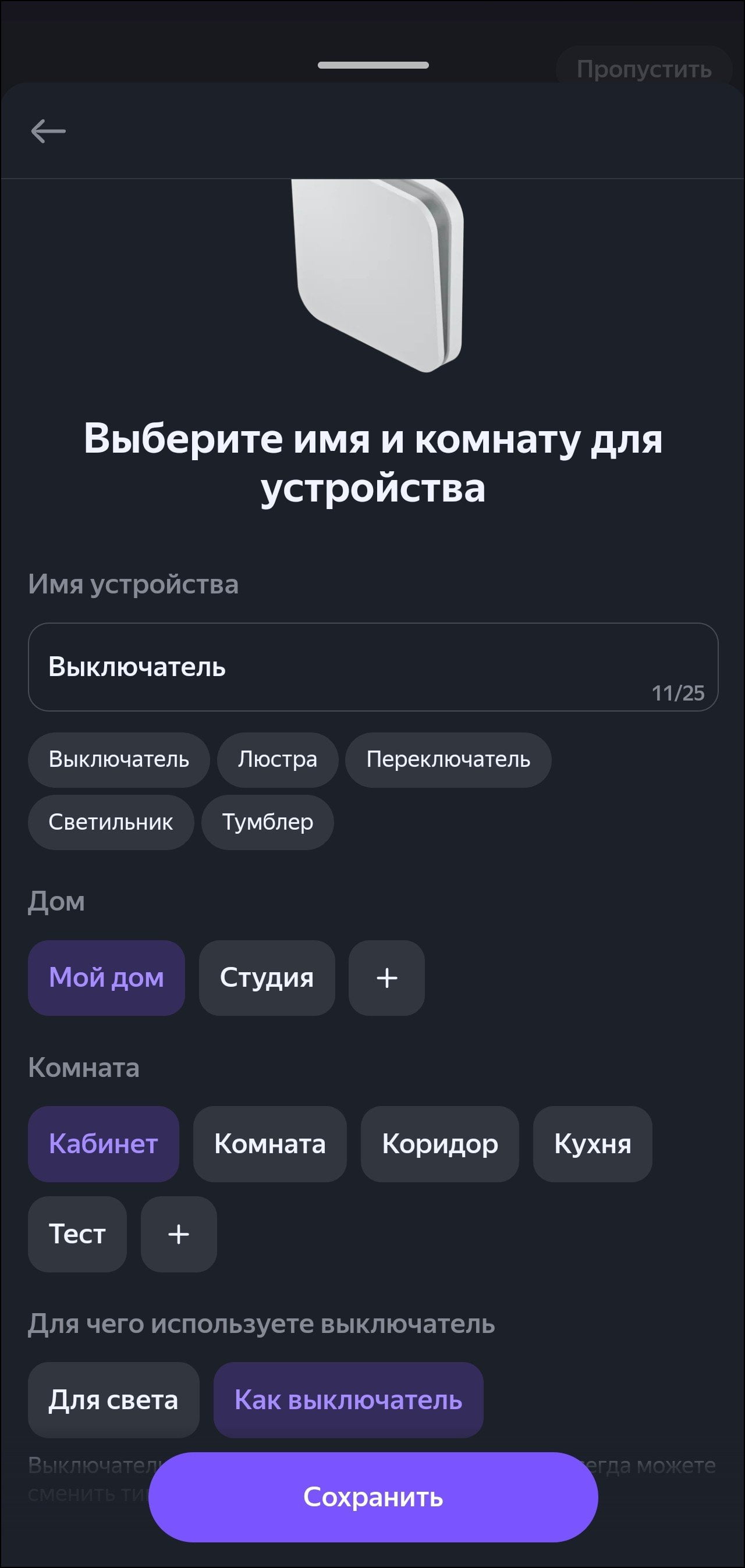Choose the Выключатель name suggestion chip
Viewport: 745px width, 1568px height.
[119, 760]
